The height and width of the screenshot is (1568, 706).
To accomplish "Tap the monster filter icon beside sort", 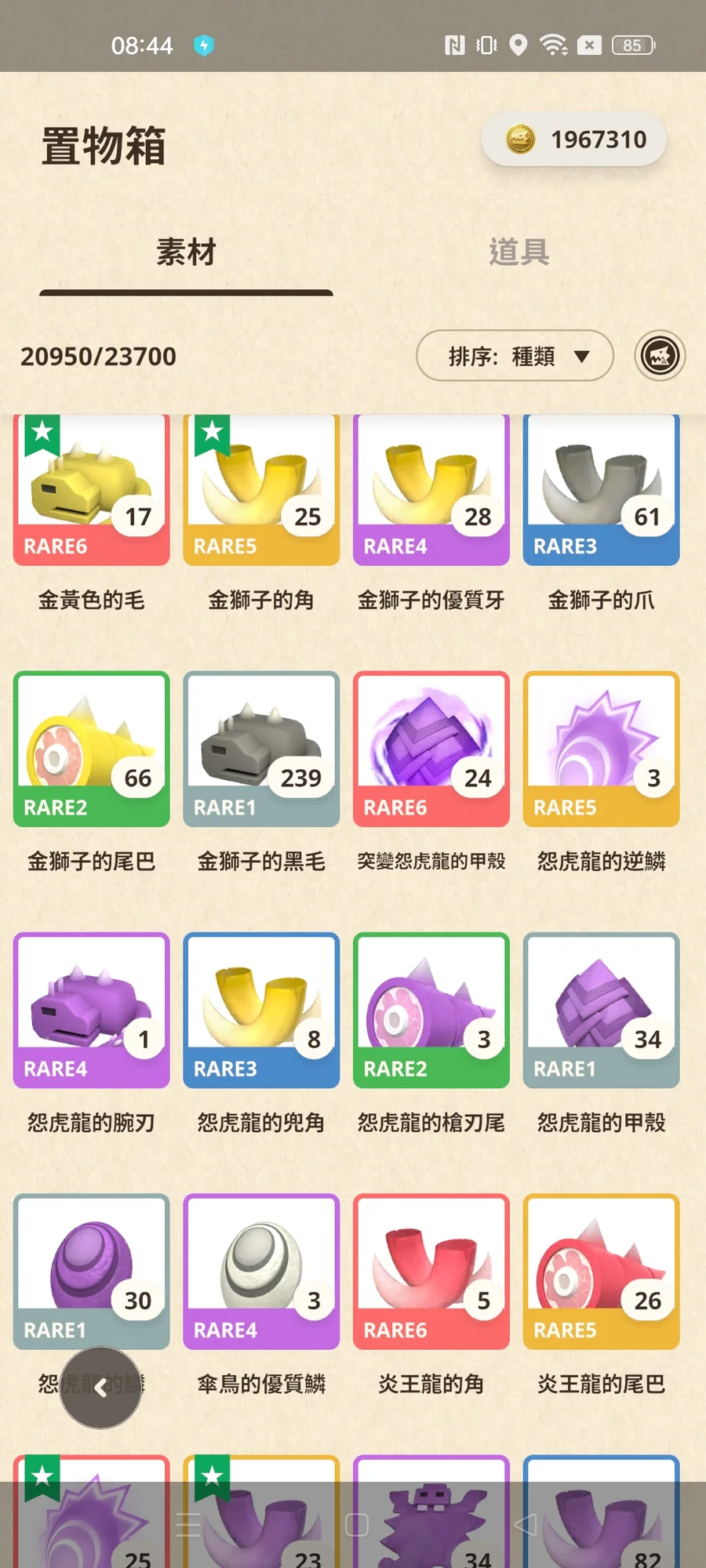I will 660,356.
